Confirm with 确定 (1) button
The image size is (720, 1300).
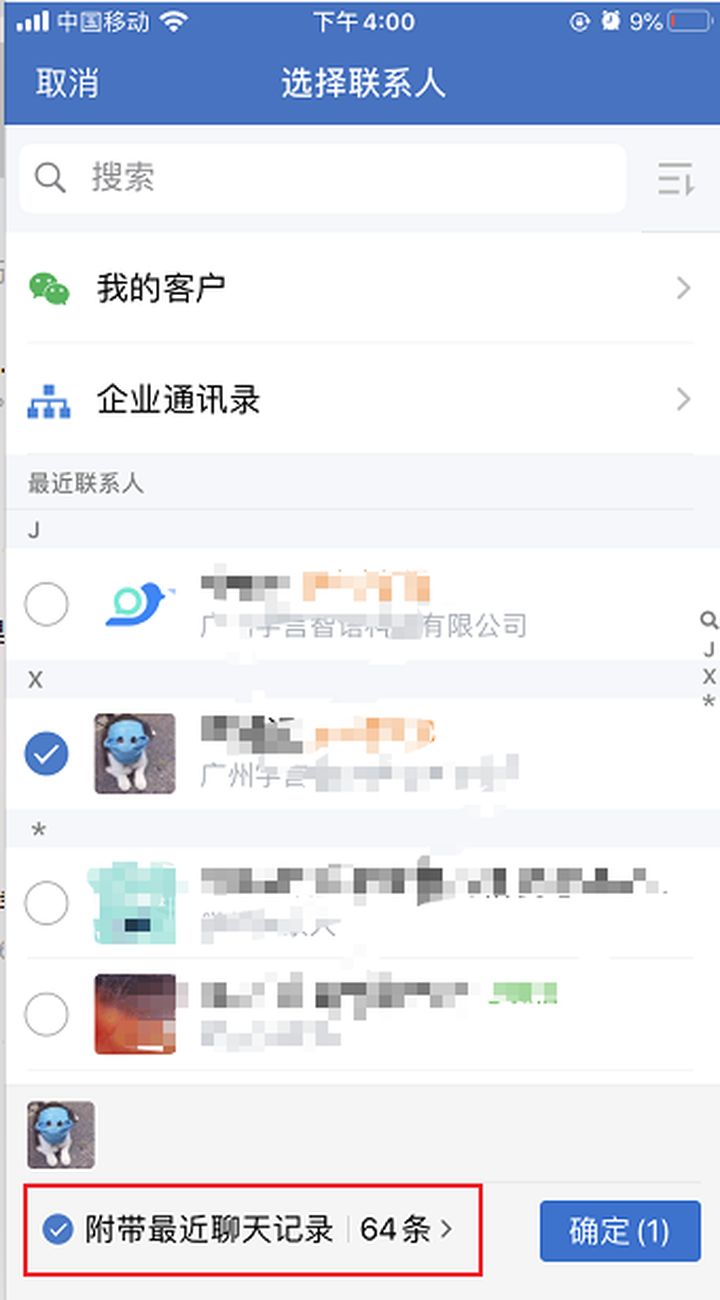click(619, 1231)
